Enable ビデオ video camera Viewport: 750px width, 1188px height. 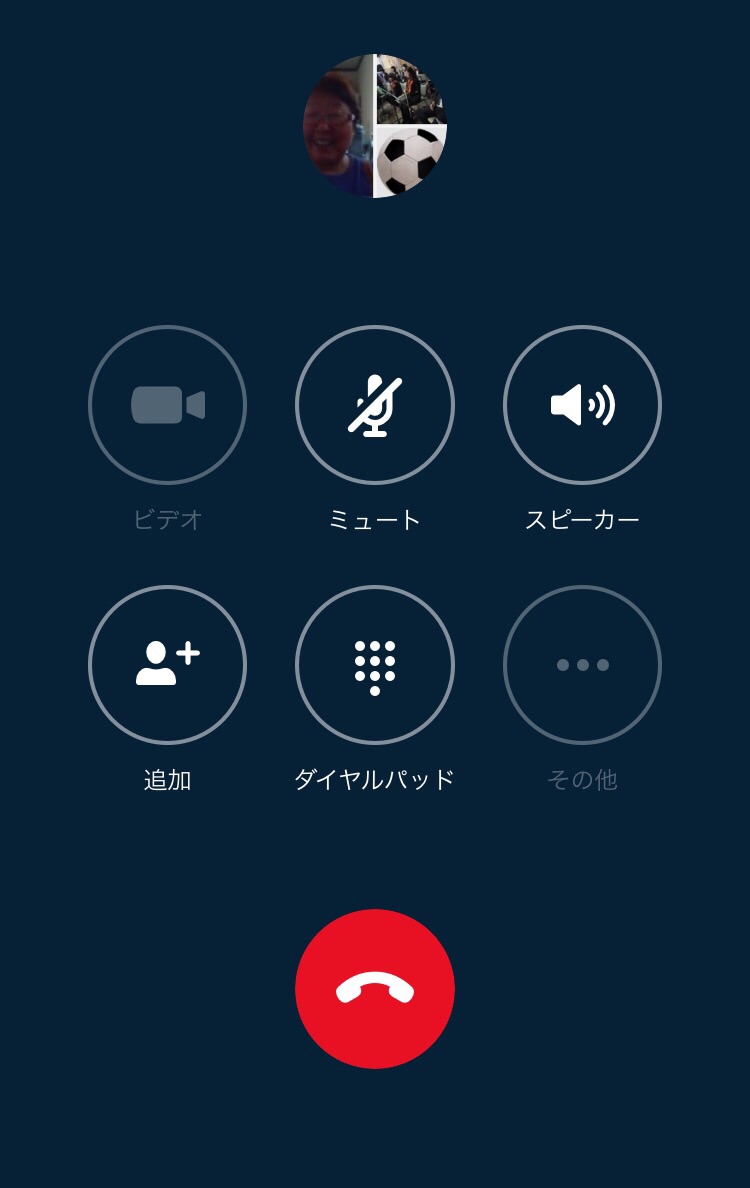click(167, 405)
